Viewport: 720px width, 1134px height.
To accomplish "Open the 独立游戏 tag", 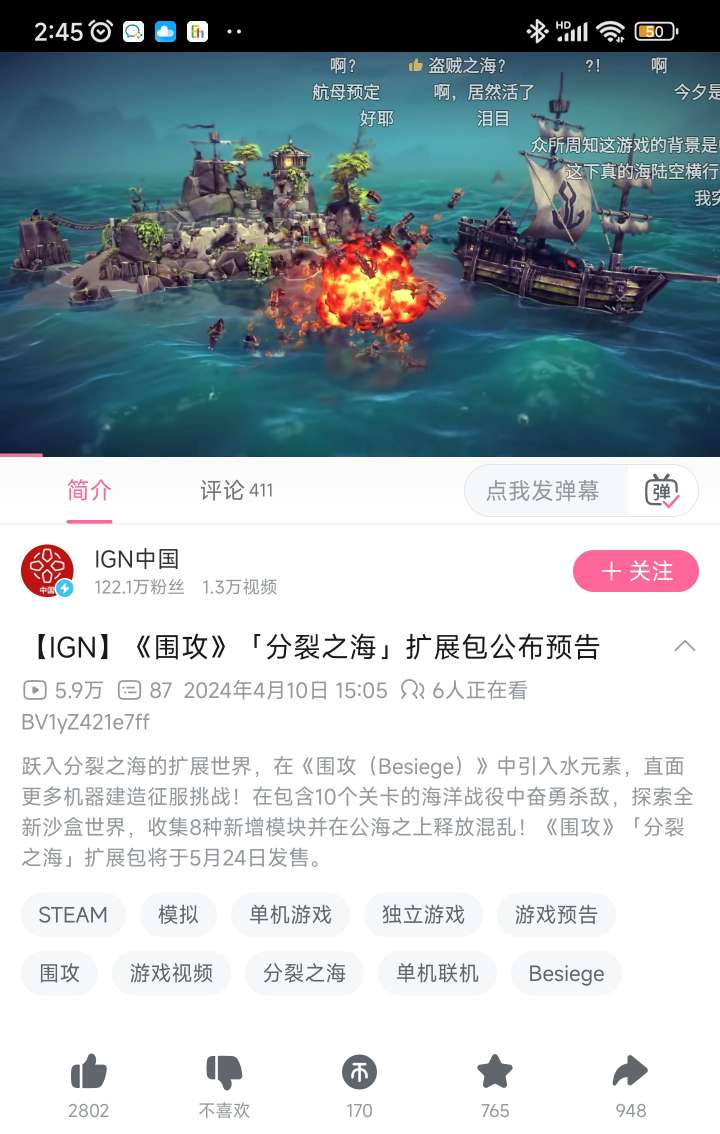I will pyautogui.click(x=423, y=915).
